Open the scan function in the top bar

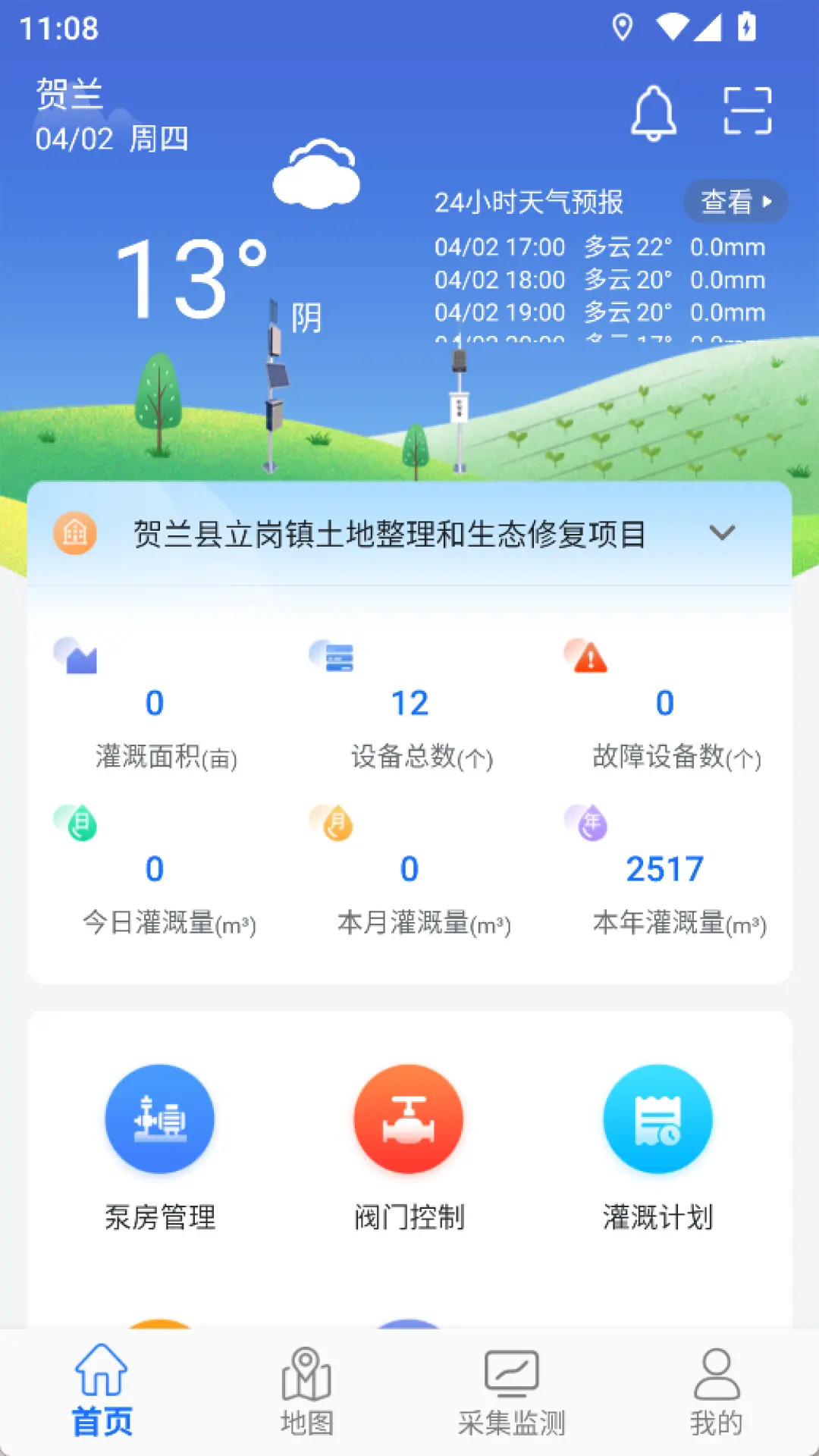click(748, 111)
